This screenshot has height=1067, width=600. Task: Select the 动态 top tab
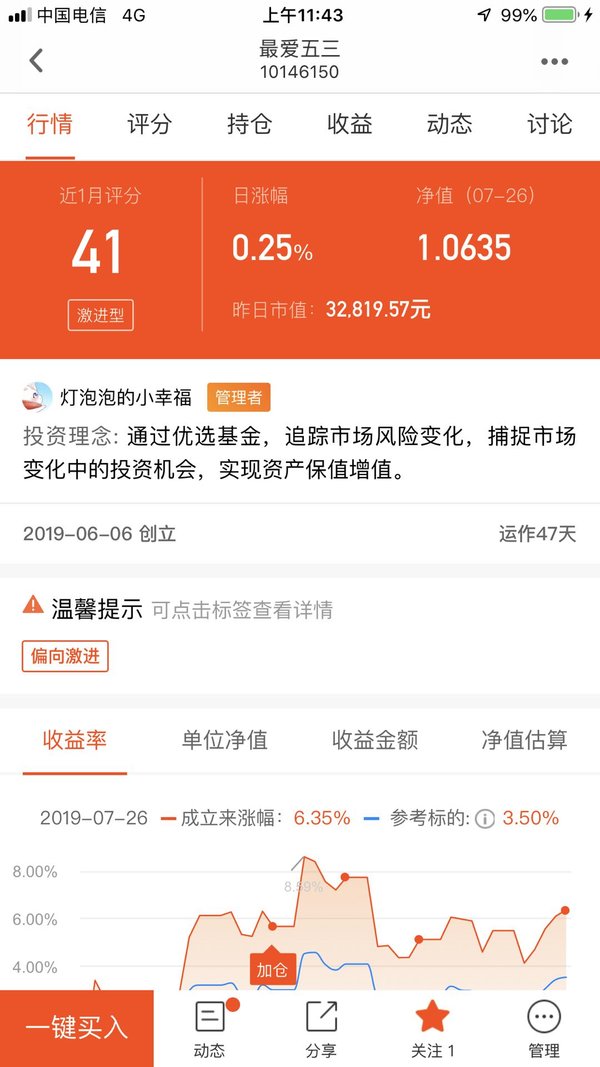(449, 124)
